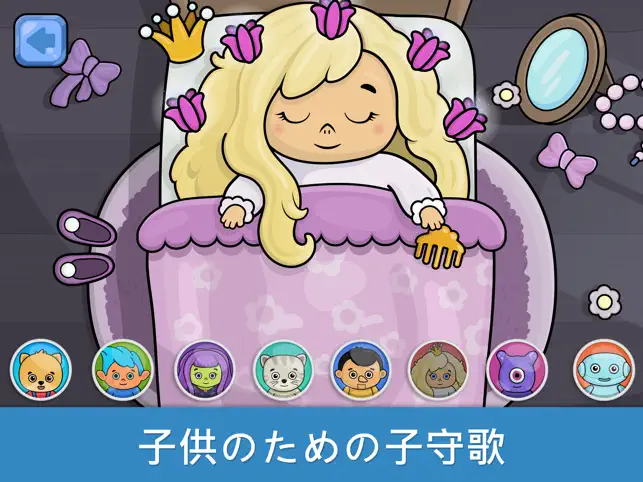Image resolution: width=643 pixels, height=482 pixels.
Task: Pick the princess with crown character
Action: pyautogui.click(x=437, y=370)
